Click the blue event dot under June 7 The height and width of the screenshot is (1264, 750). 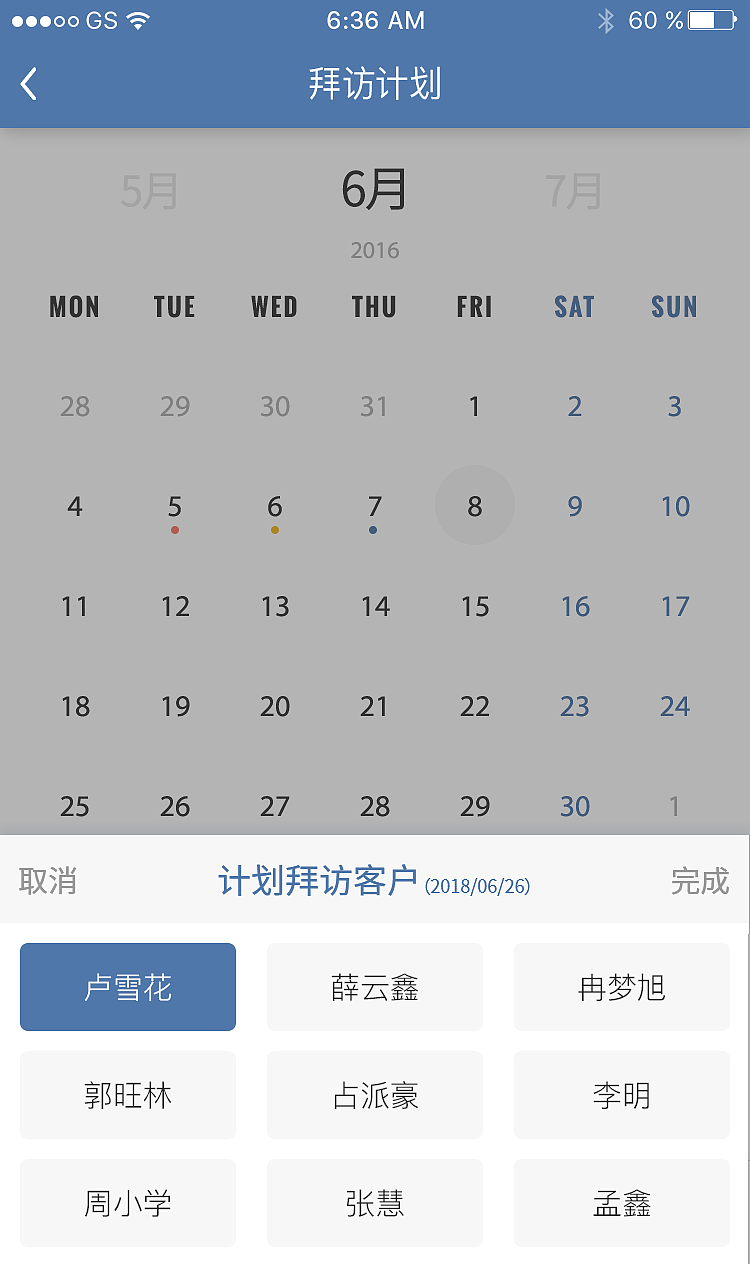tap(374, 529)
